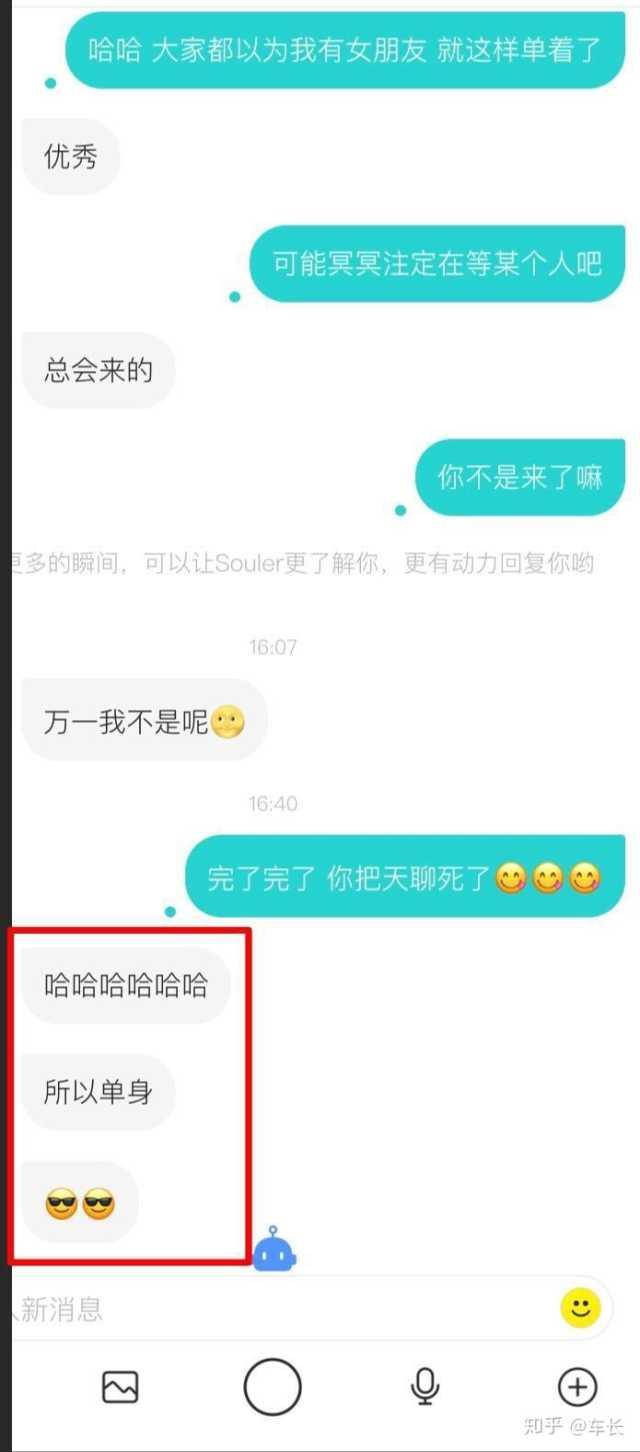Tap the new message input field
This screenshot has width=640, height=1452.
click(x=280, y=1308)
